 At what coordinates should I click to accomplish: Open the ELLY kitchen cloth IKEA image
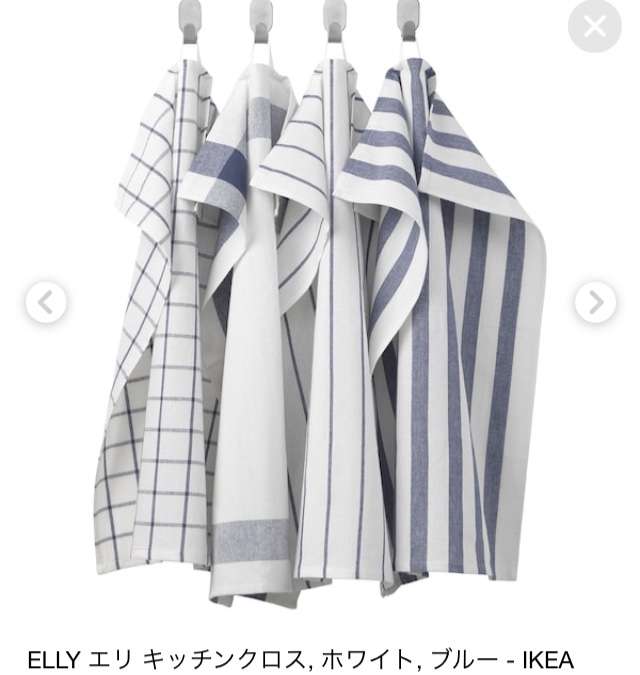(x=320, y=330)
